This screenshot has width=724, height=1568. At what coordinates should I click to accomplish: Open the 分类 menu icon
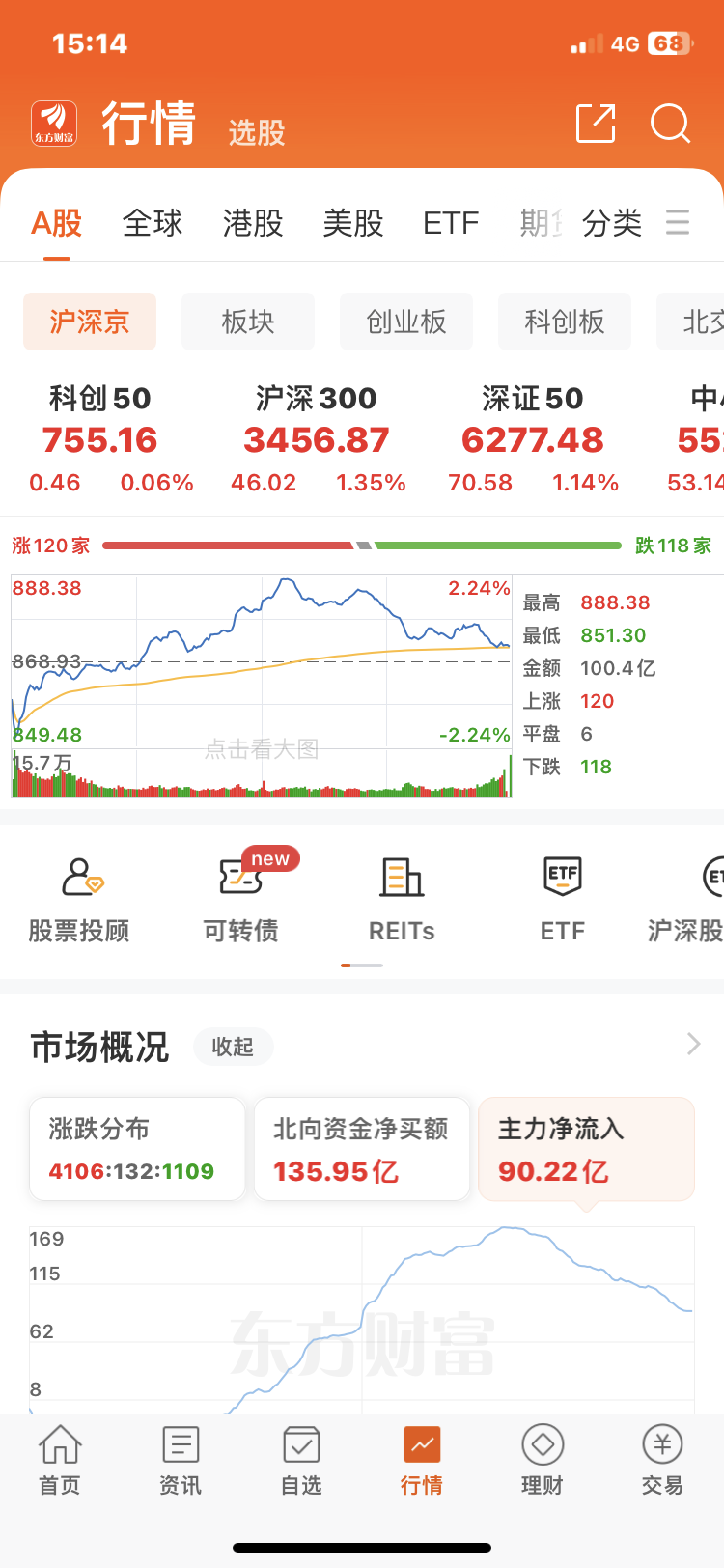click(x=678, y=223)
